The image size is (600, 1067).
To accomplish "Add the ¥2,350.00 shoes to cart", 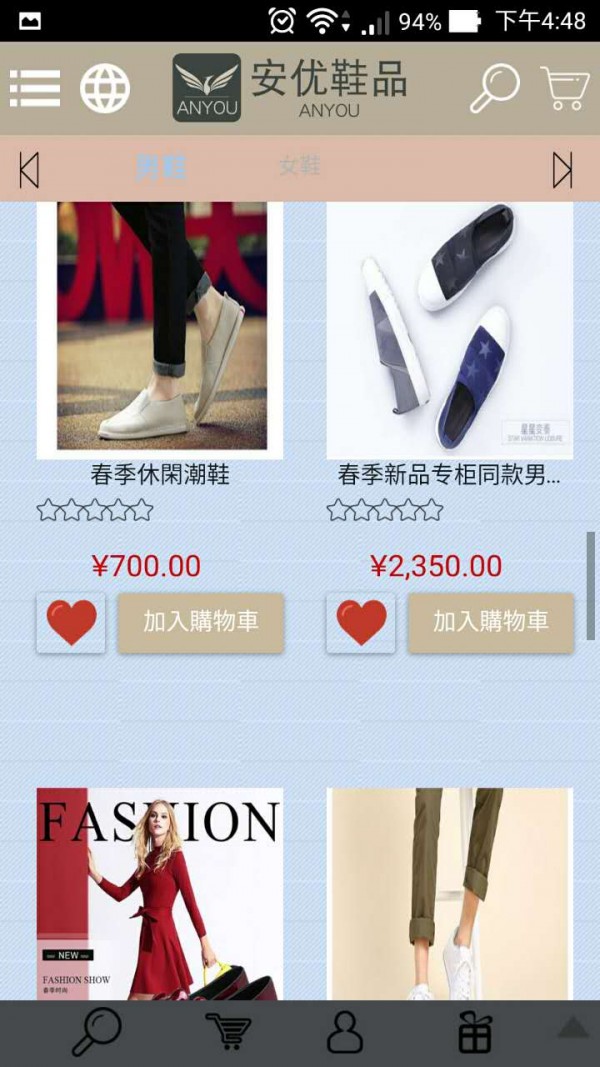I will pyautogui.click(x=491, y=622).
